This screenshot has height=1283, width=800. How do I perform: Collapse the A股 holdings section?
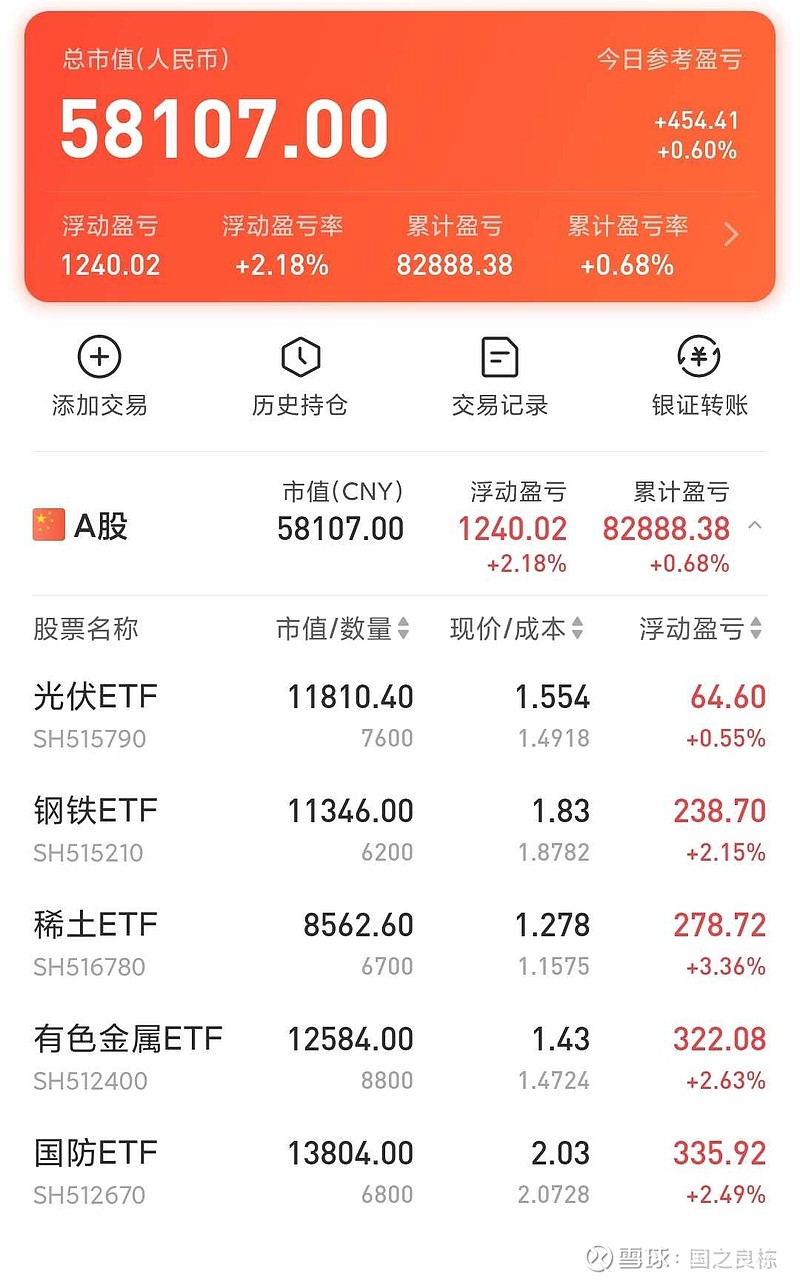(757, 523)
